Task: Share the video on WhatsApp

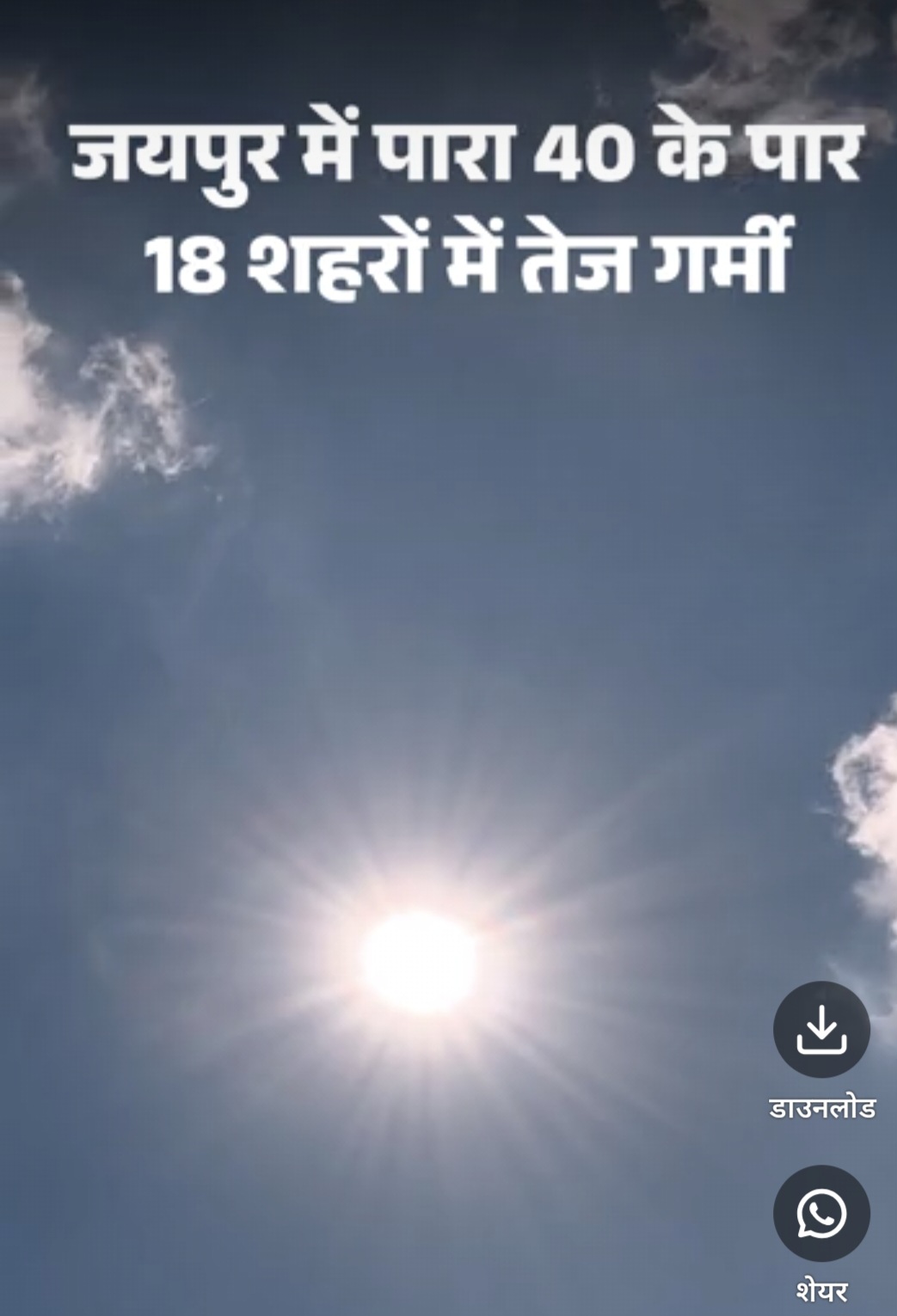Action: click(x=821, y=1213)
